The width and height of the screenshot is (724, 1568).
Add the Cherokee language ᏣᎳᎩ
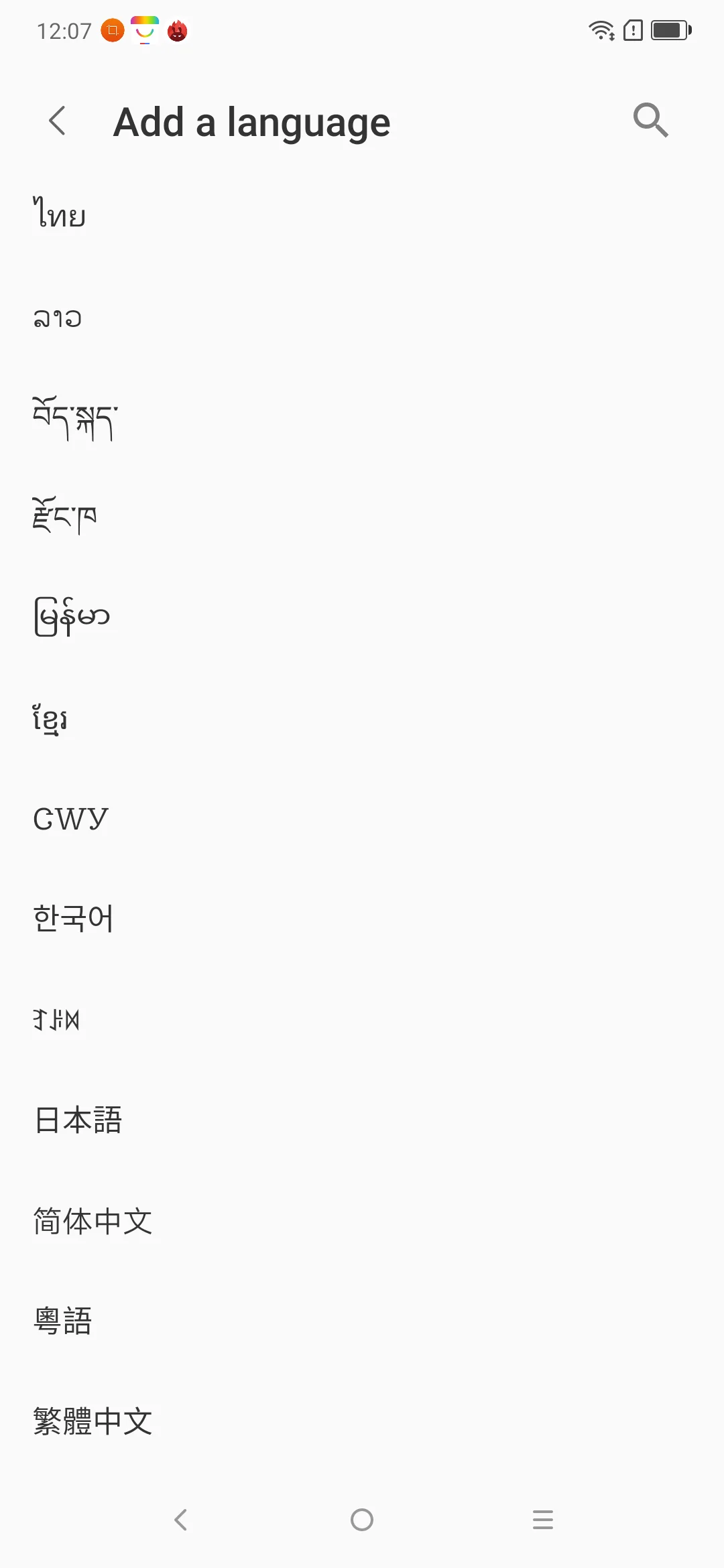pos(362,819)
